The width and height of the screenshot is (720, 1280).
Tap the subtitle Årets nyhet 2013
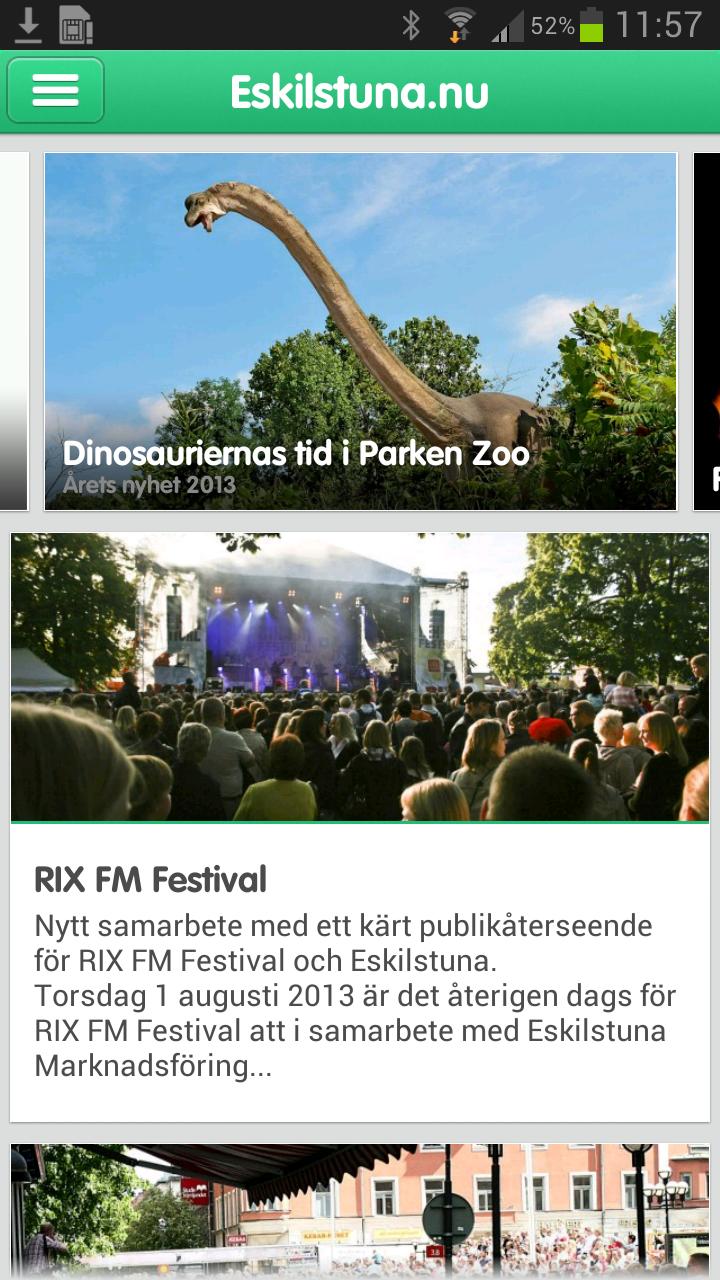(148, 488)
